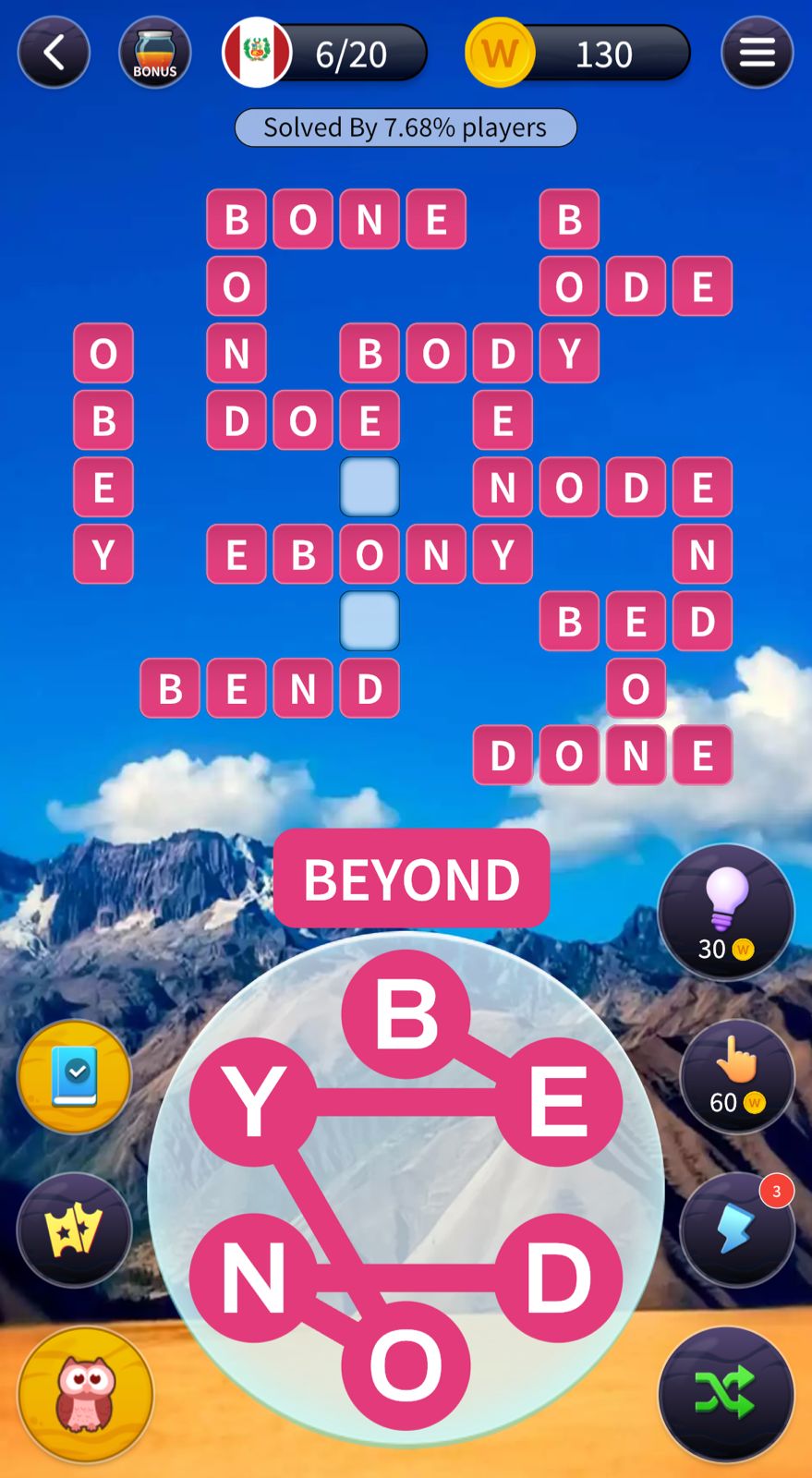812x1478 pixels.
Task: Activate the lightning bolt power-up
Action: (736, 1230)
